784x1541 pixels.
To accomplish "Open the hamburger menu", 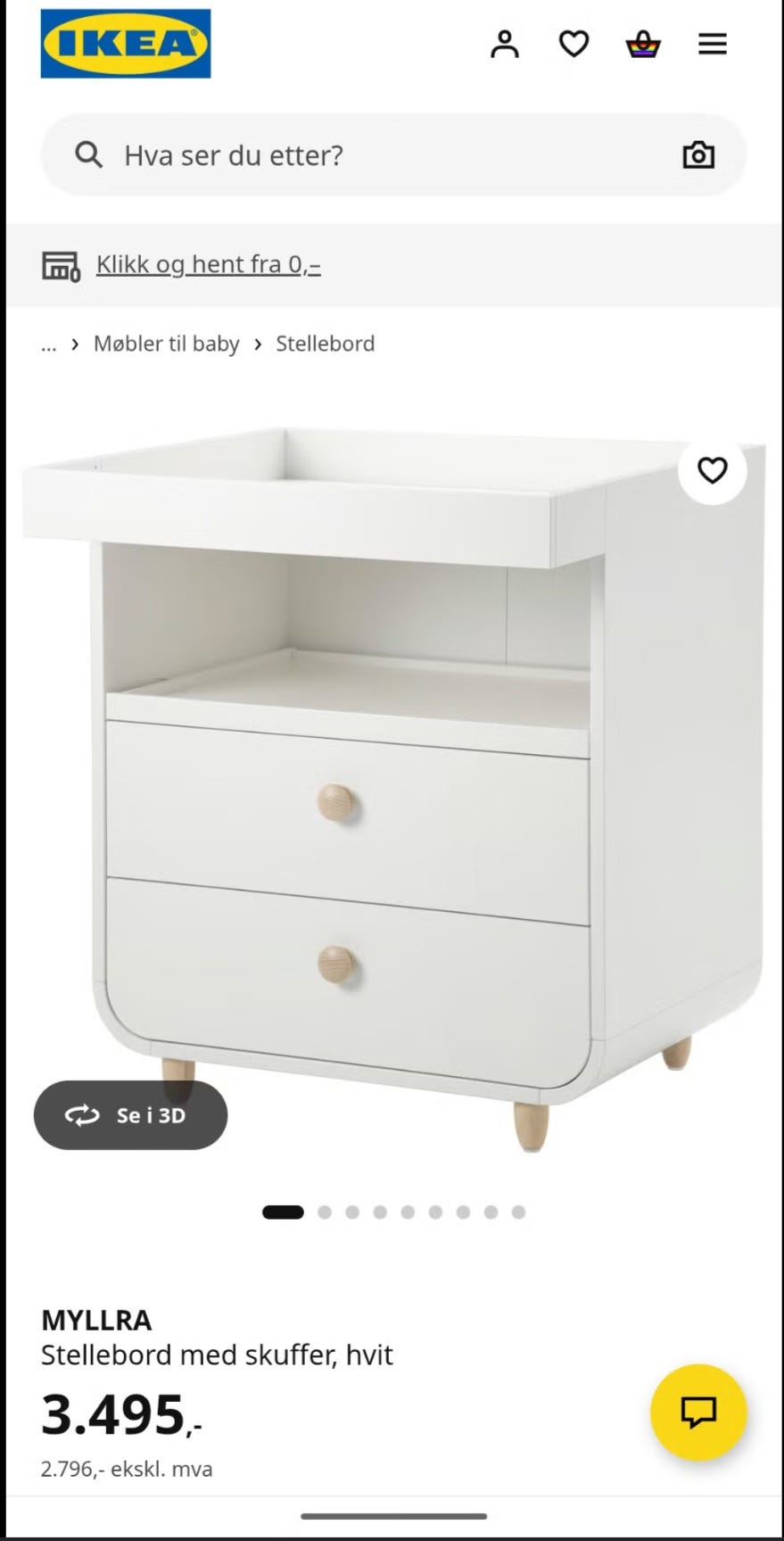I will click(x=712, y=44).
